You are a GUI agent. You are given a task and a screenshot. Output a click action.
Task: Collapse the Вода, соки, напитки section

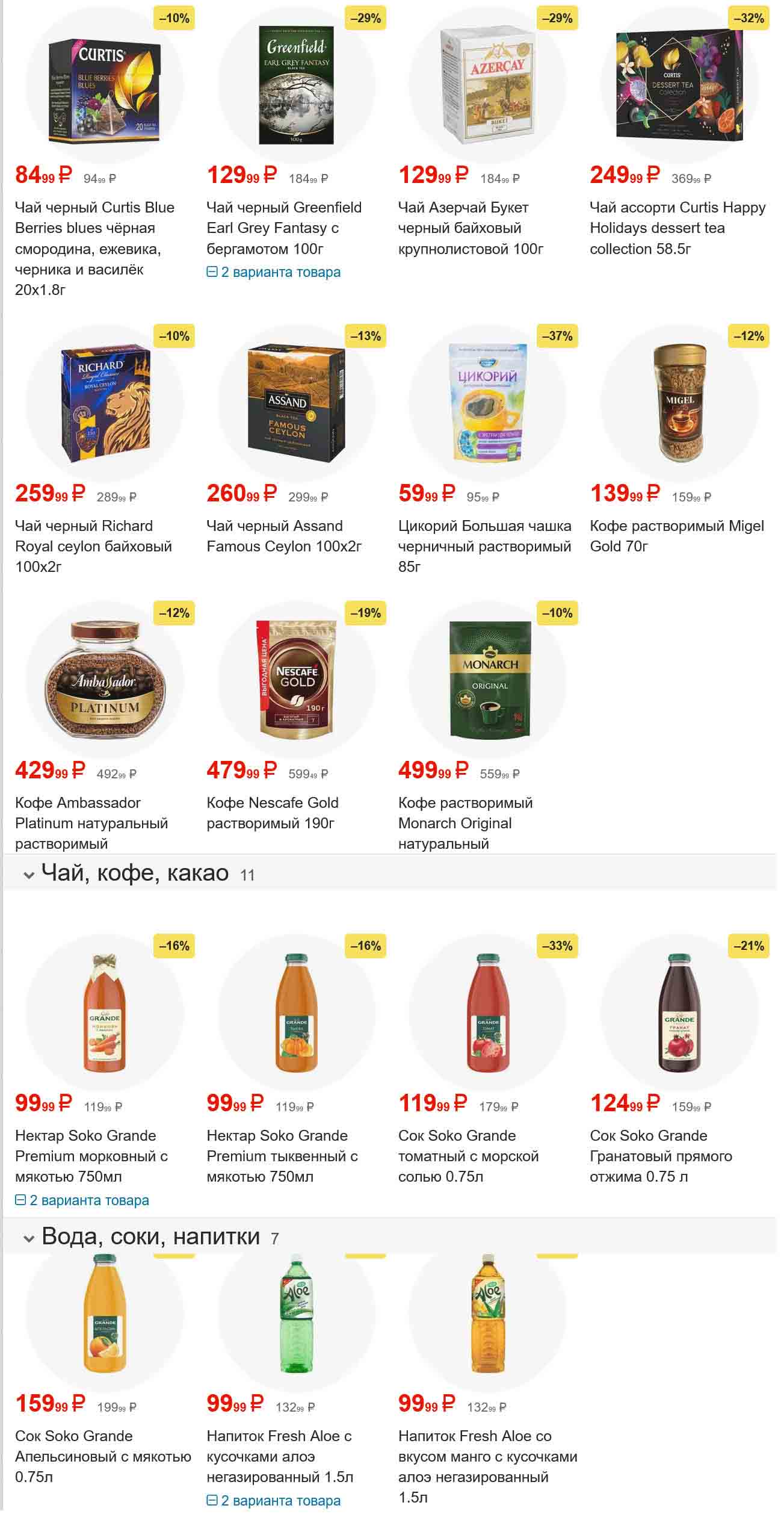click(29, 1238)
